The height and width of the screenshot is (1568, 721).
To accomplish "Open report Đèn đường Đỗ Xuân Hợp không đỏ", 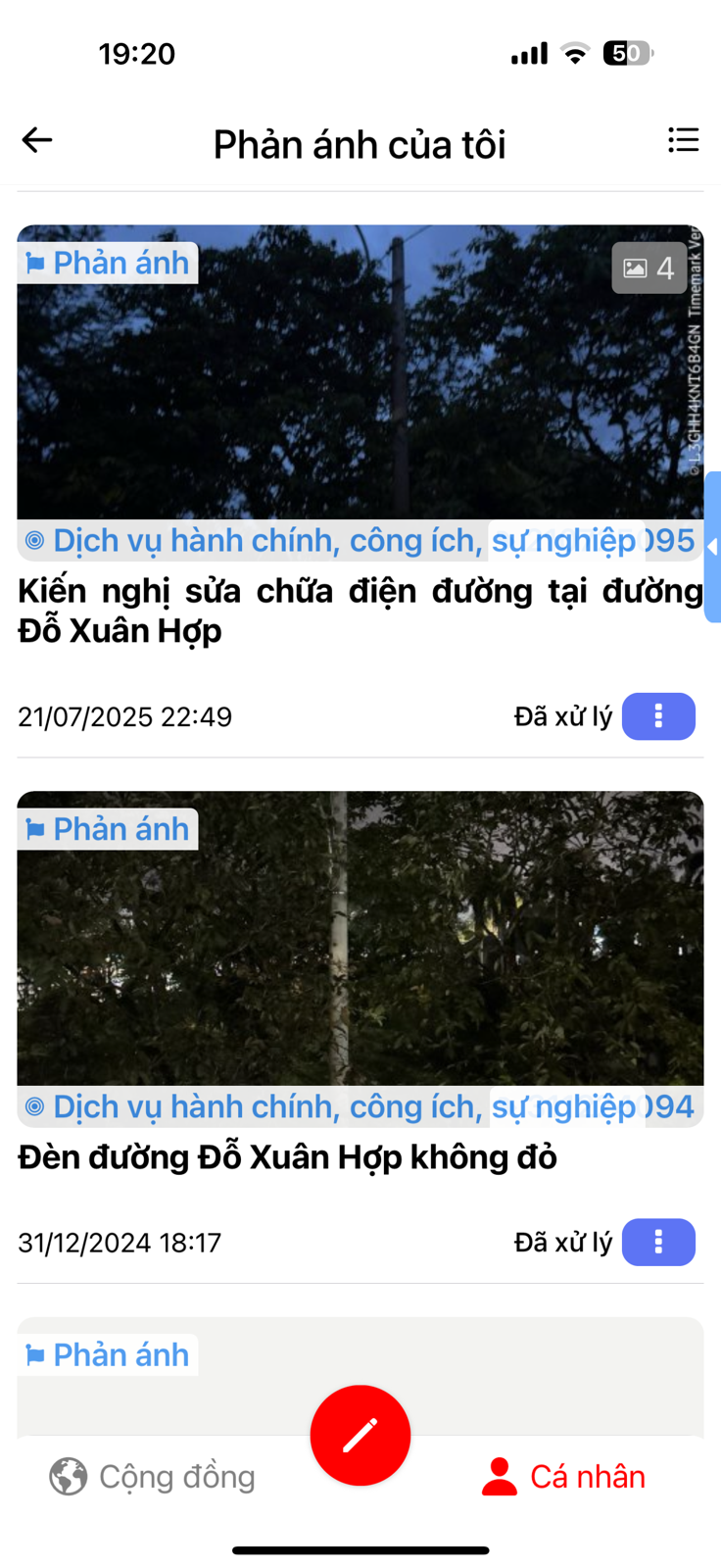I will pyautogui.click(x=287, y=1157).
